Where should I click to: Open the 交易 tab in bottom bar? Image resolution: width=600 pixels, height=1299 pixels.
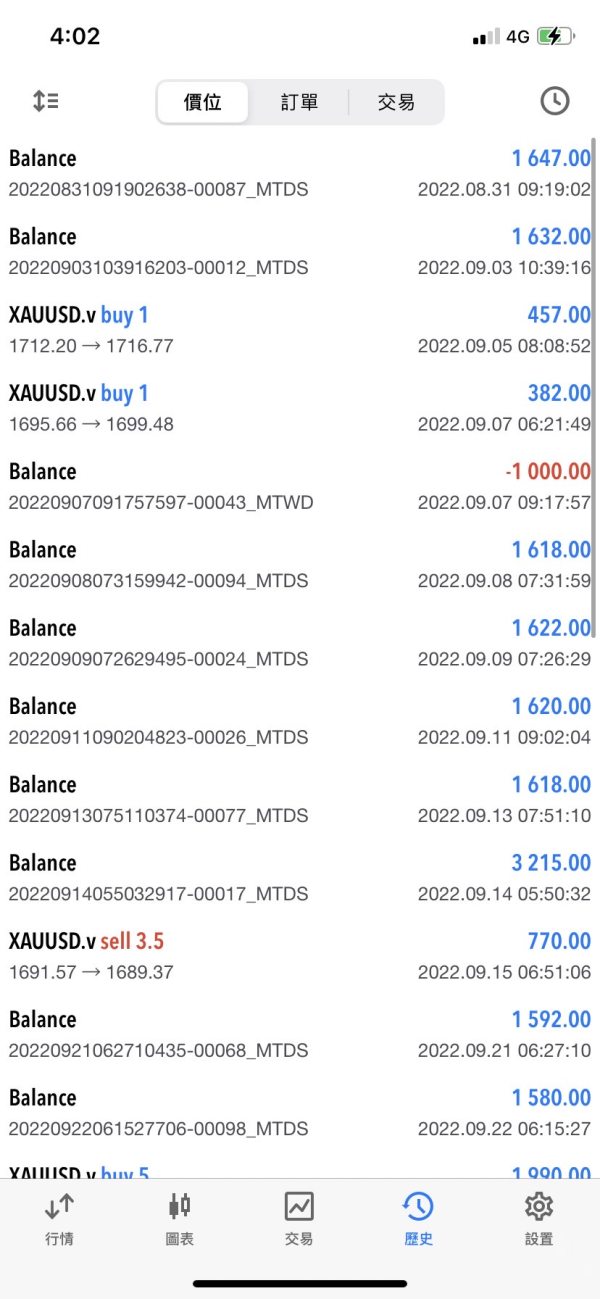(x=299, y=1219)
